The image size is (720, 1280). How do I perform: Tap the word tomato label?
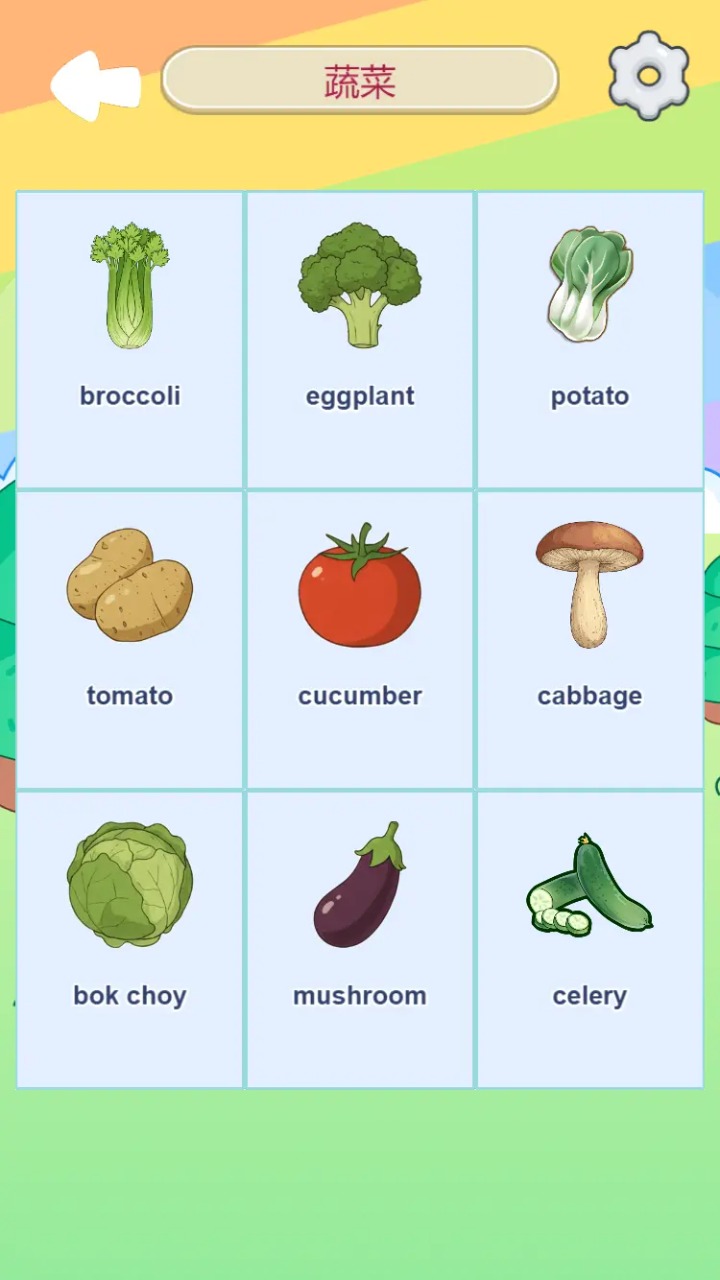[130, 695]
